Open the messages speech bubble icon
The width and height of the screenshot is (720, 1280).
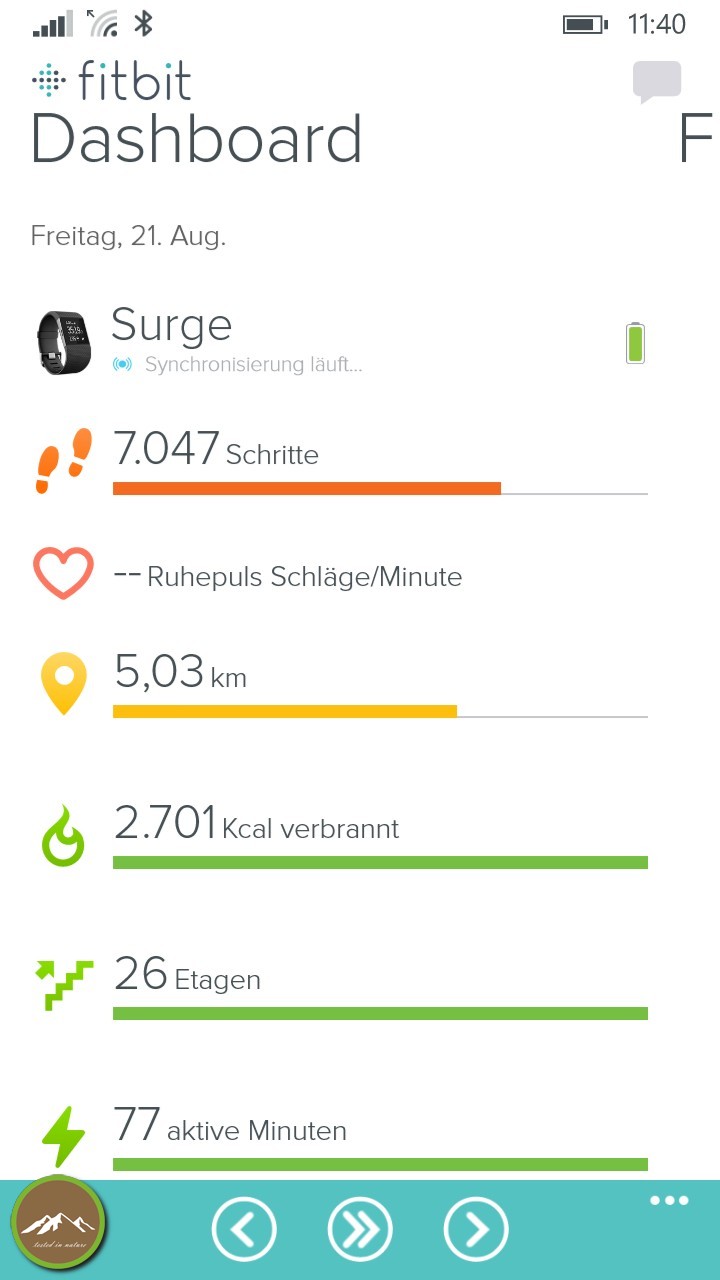point(657,81)
